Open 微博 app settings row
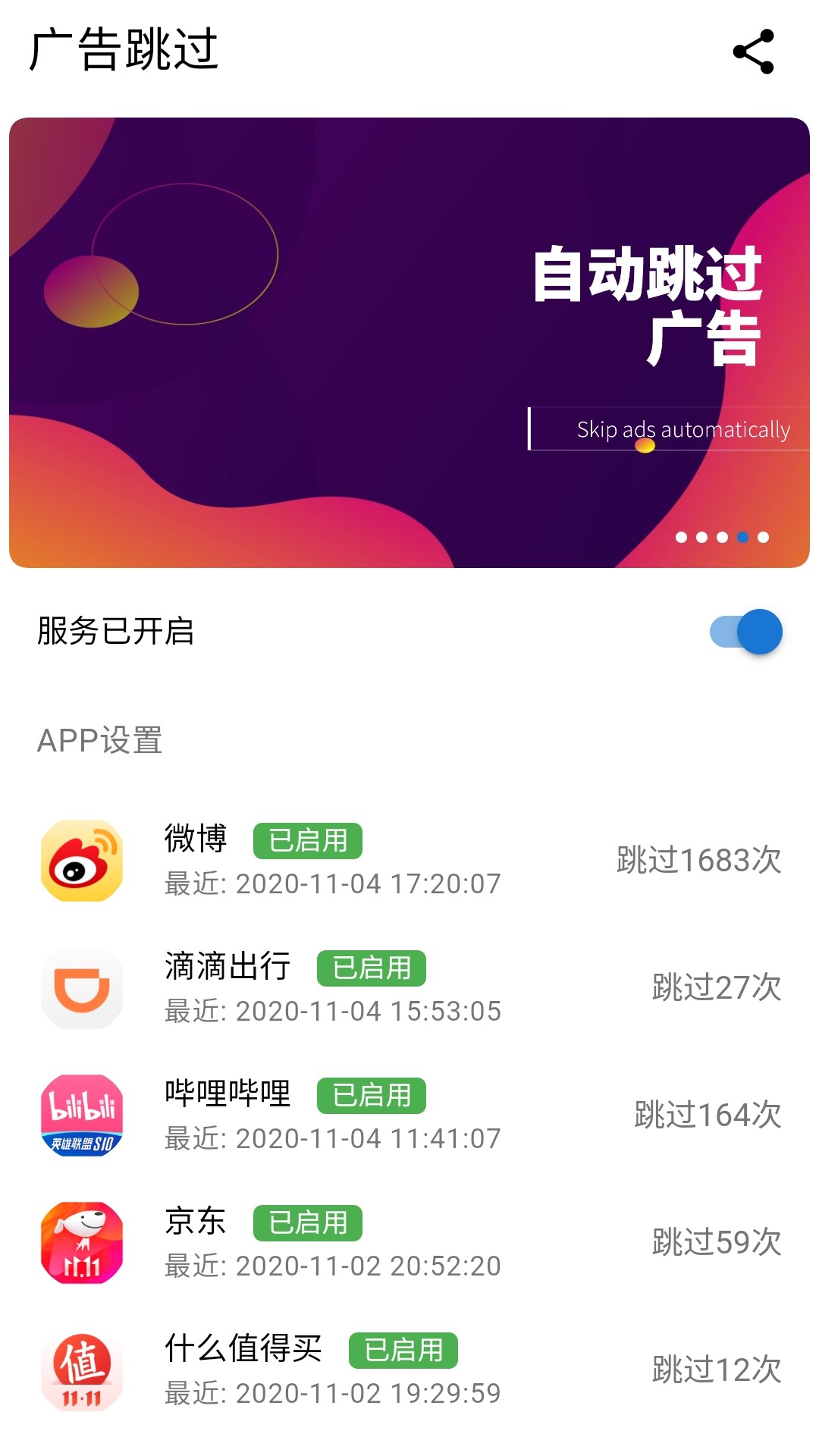 (x=409, y=861)
